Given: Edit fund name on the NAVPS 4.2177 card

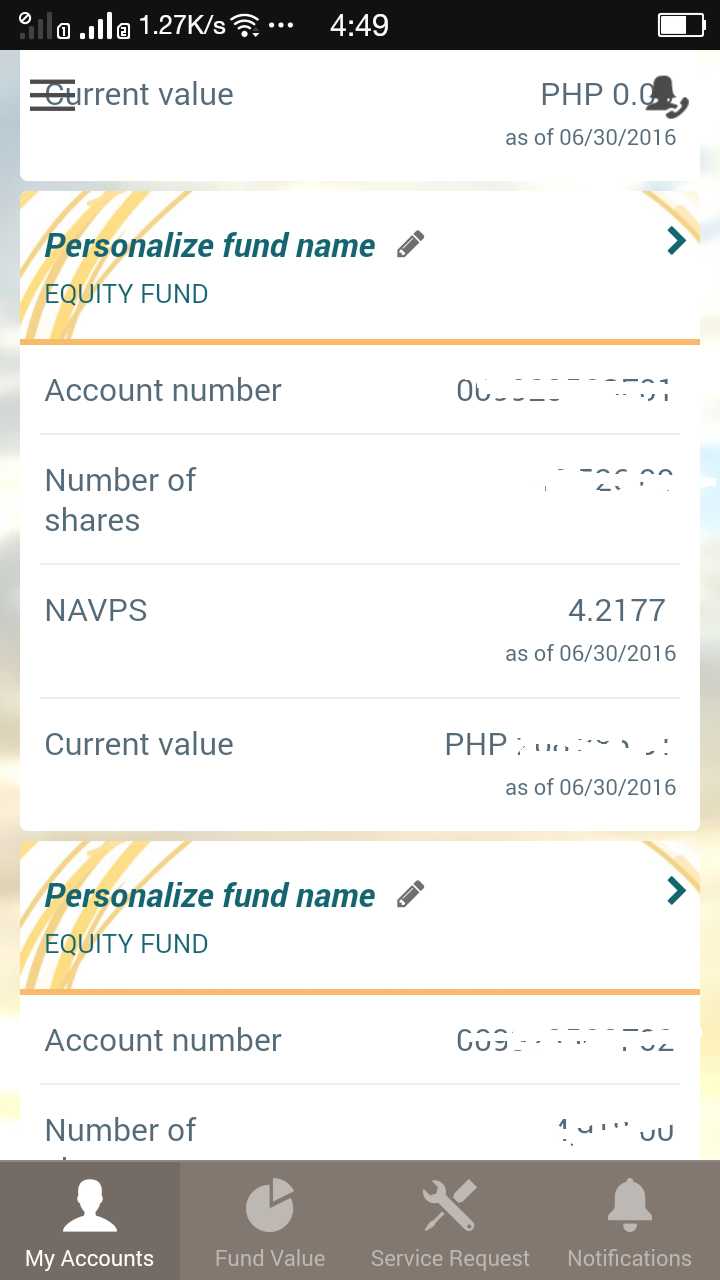Looking at the screenshot, I should (x=410, y=245).
